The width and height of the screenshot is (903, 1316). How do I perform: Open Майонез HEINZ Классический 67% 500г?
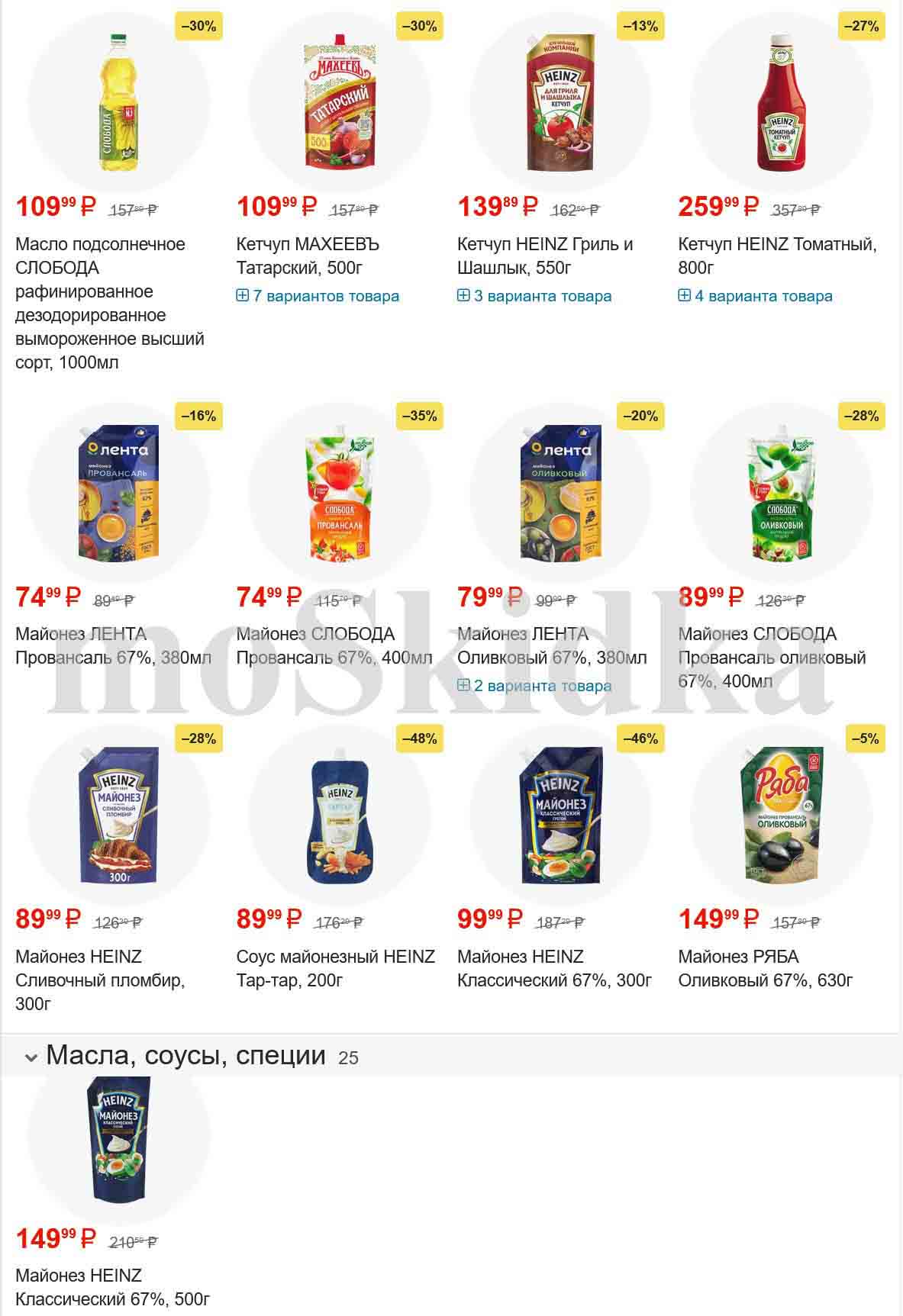click(112, 1286)
